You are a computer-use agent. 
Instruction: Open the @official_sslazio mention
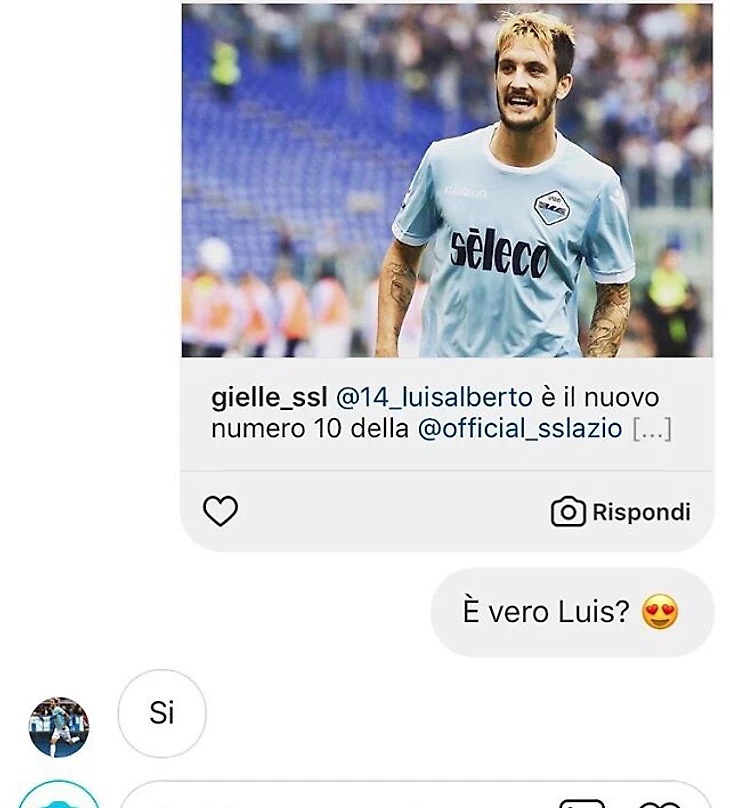click(x=518, y=429)
